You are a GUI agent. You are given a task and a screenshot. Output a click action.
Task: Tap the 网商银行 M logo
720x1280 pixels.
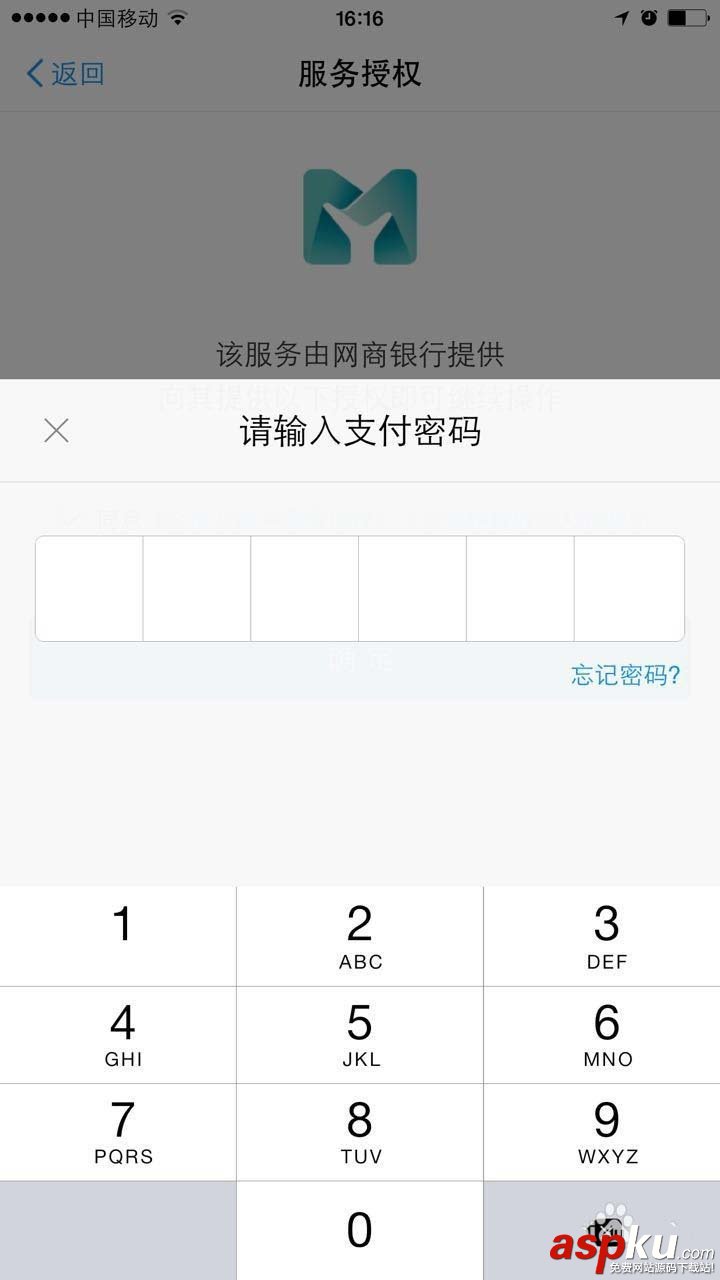[x=360, y=216]
